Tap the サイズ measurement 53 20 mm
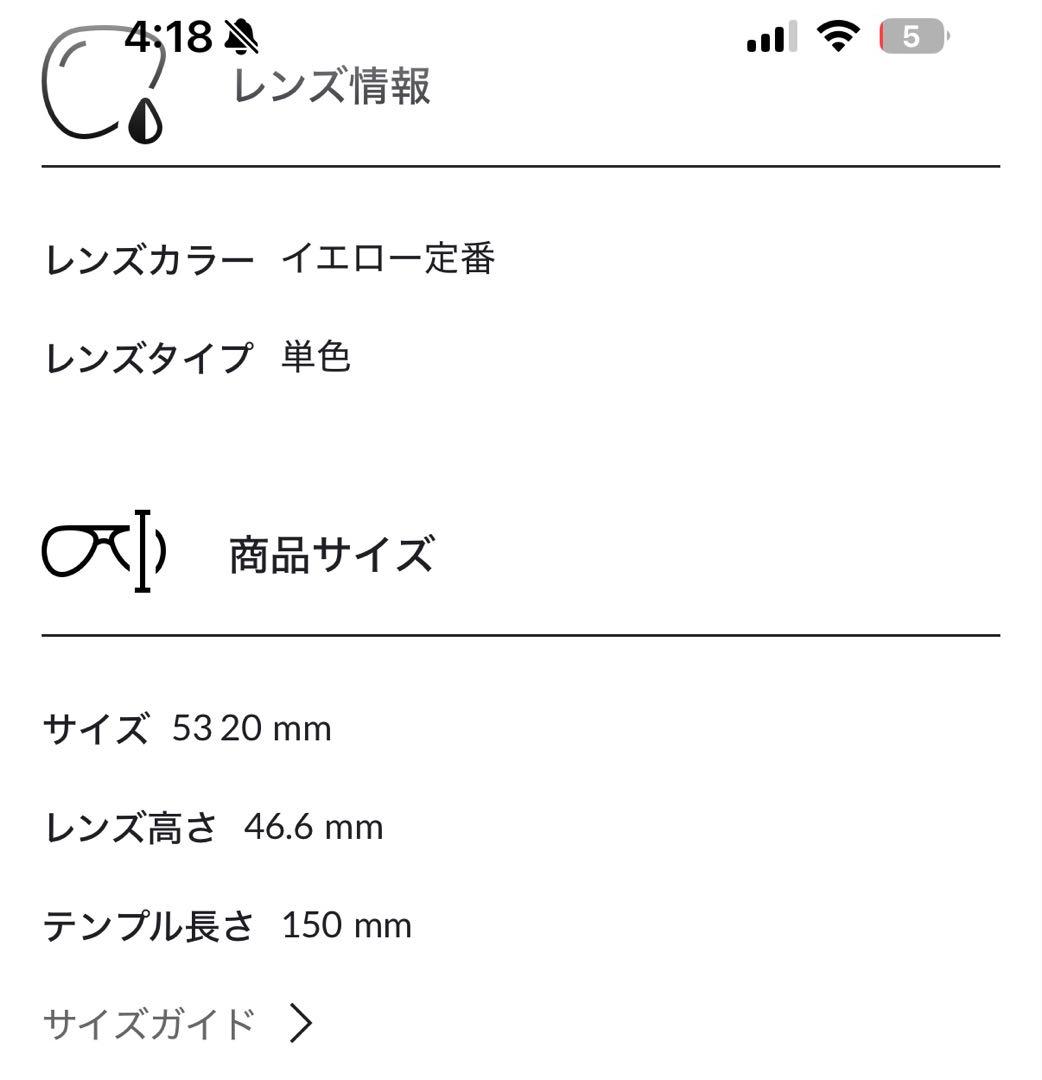The width and height of the screenshot is (1042, 1080). [250, 728]
